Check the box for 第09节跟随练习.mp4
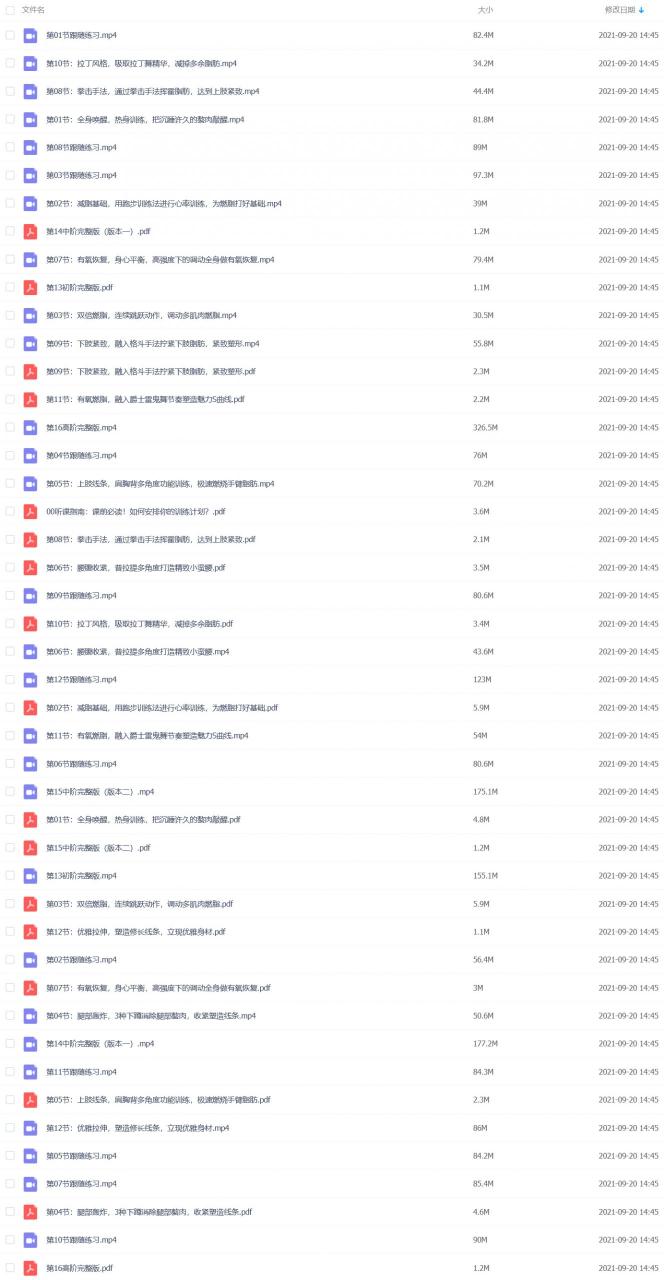Image resolution: width=664 pixels, height=1280 pixels. 10,595
